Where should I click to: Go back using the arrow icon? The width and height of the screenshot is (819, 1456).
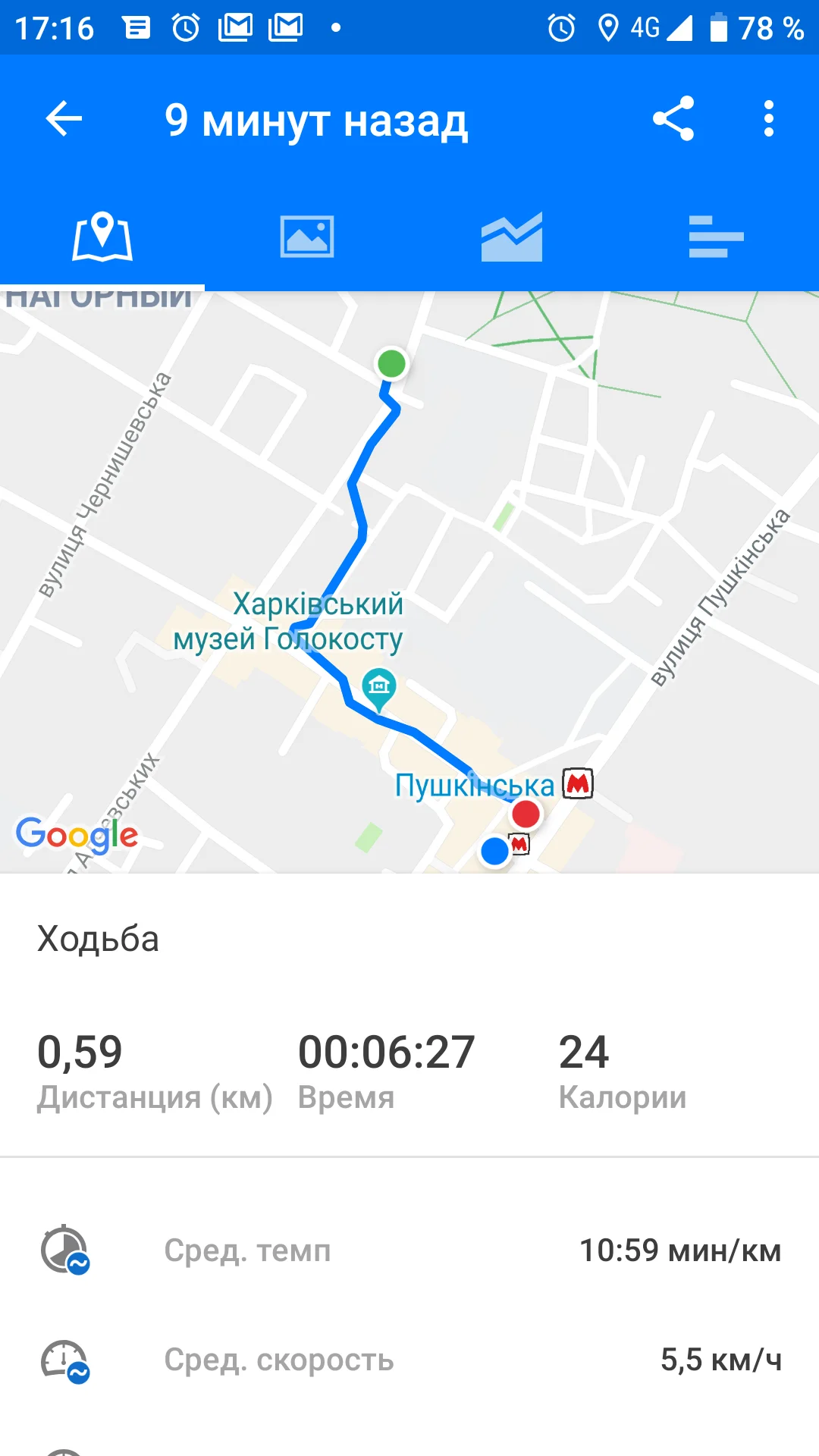(x=64, y=119)
